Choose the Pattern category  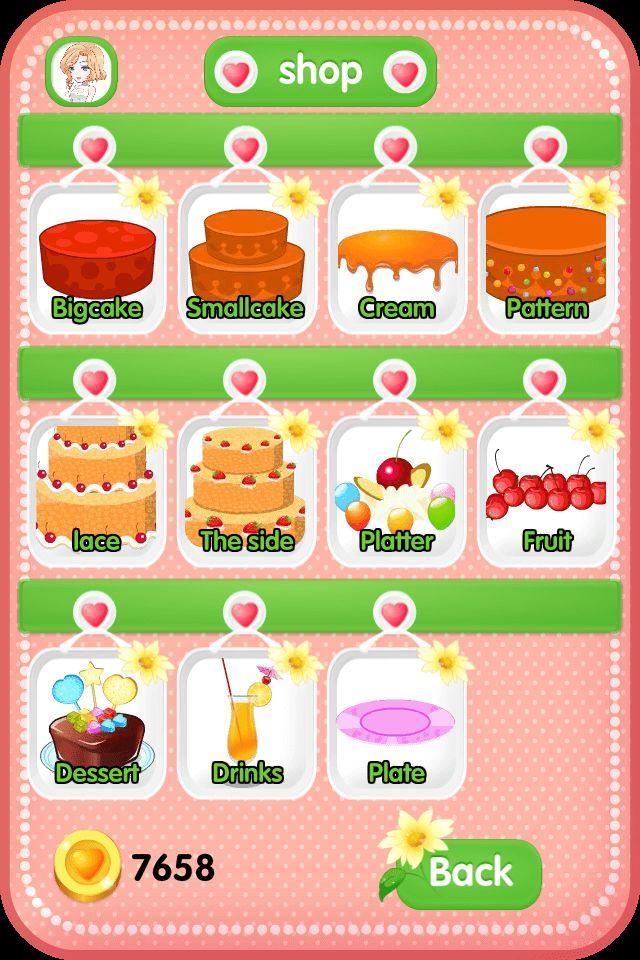pos(546,260)
